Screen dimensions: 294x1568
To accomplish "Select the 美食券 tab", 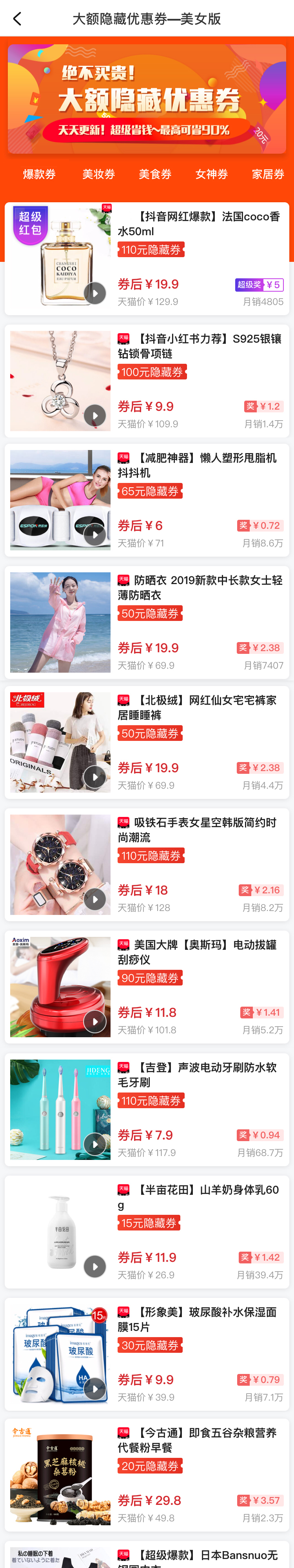I will 154,174.
